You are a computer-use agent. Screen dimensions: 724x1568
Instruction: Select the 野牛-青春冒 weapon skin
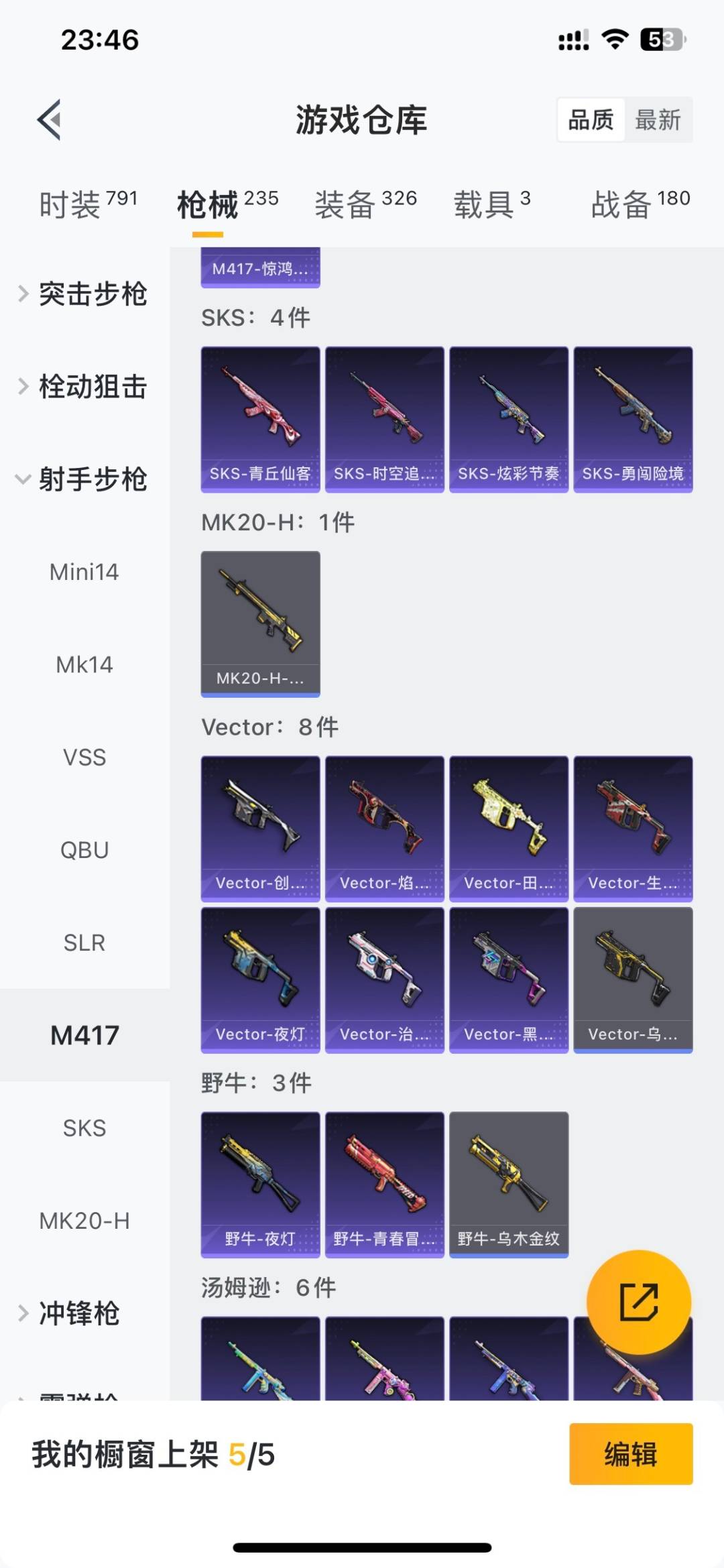pos(384,1183)
